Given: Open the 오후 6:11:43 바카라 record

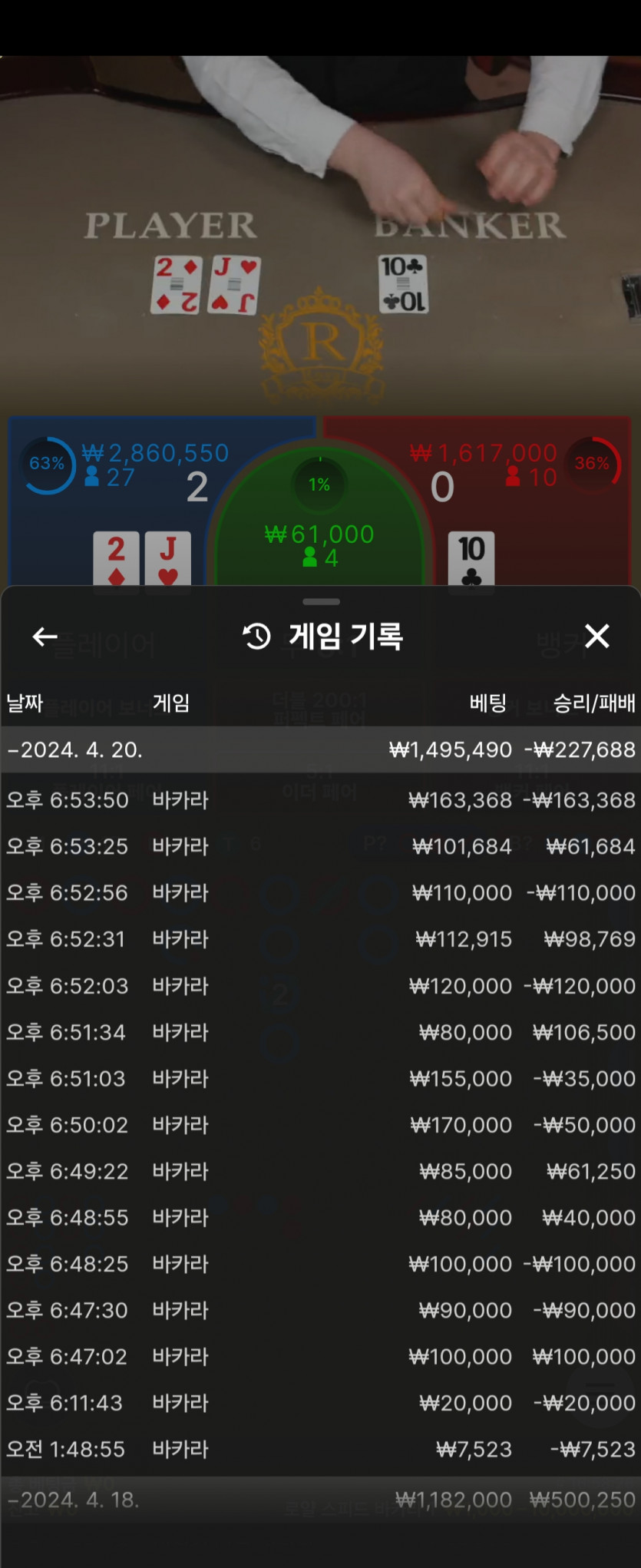Looking at the screenshot, I should [x=320, y=1403].
